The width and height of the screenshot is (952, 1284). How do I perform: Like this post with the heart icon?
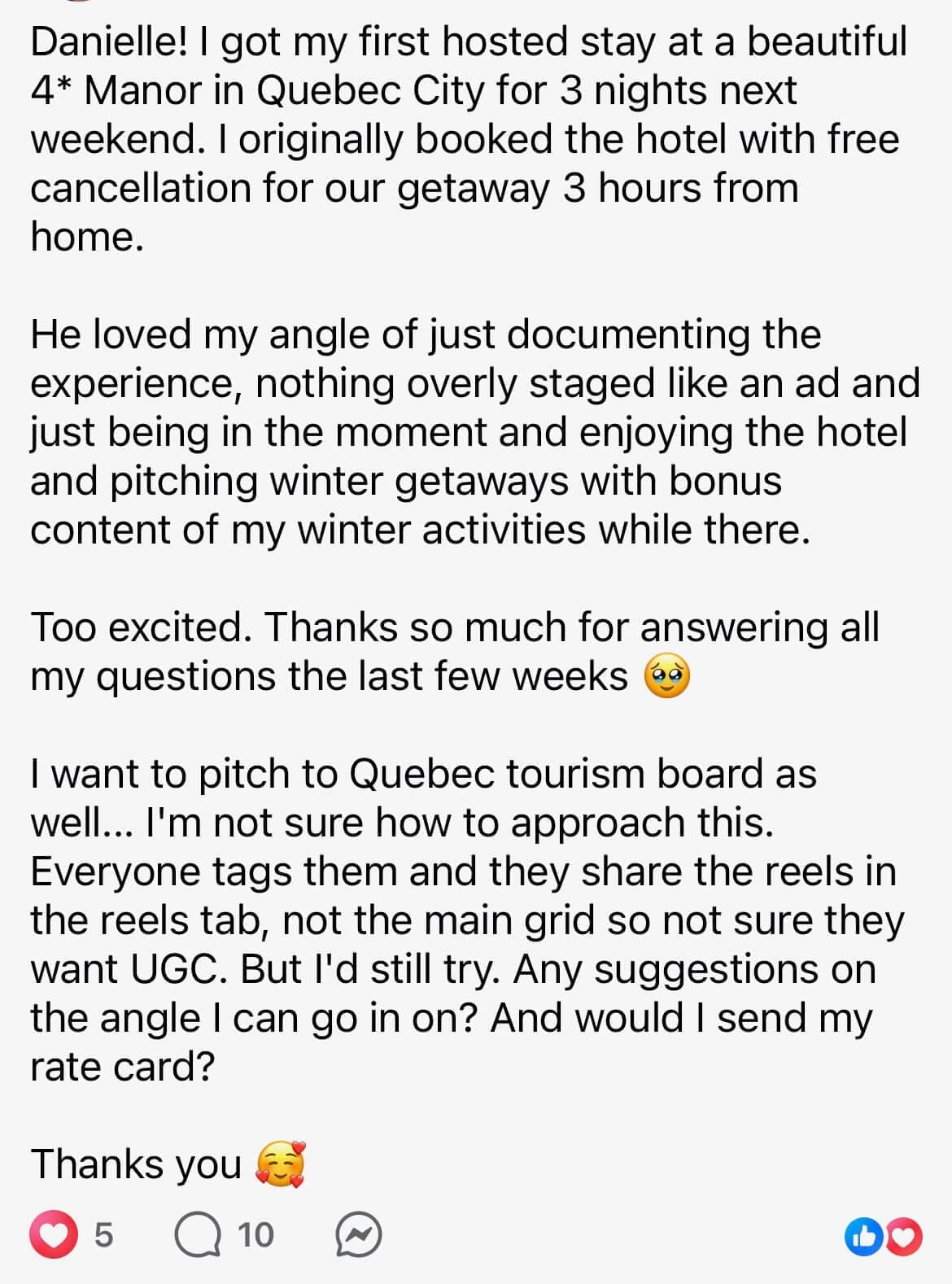53,1235
